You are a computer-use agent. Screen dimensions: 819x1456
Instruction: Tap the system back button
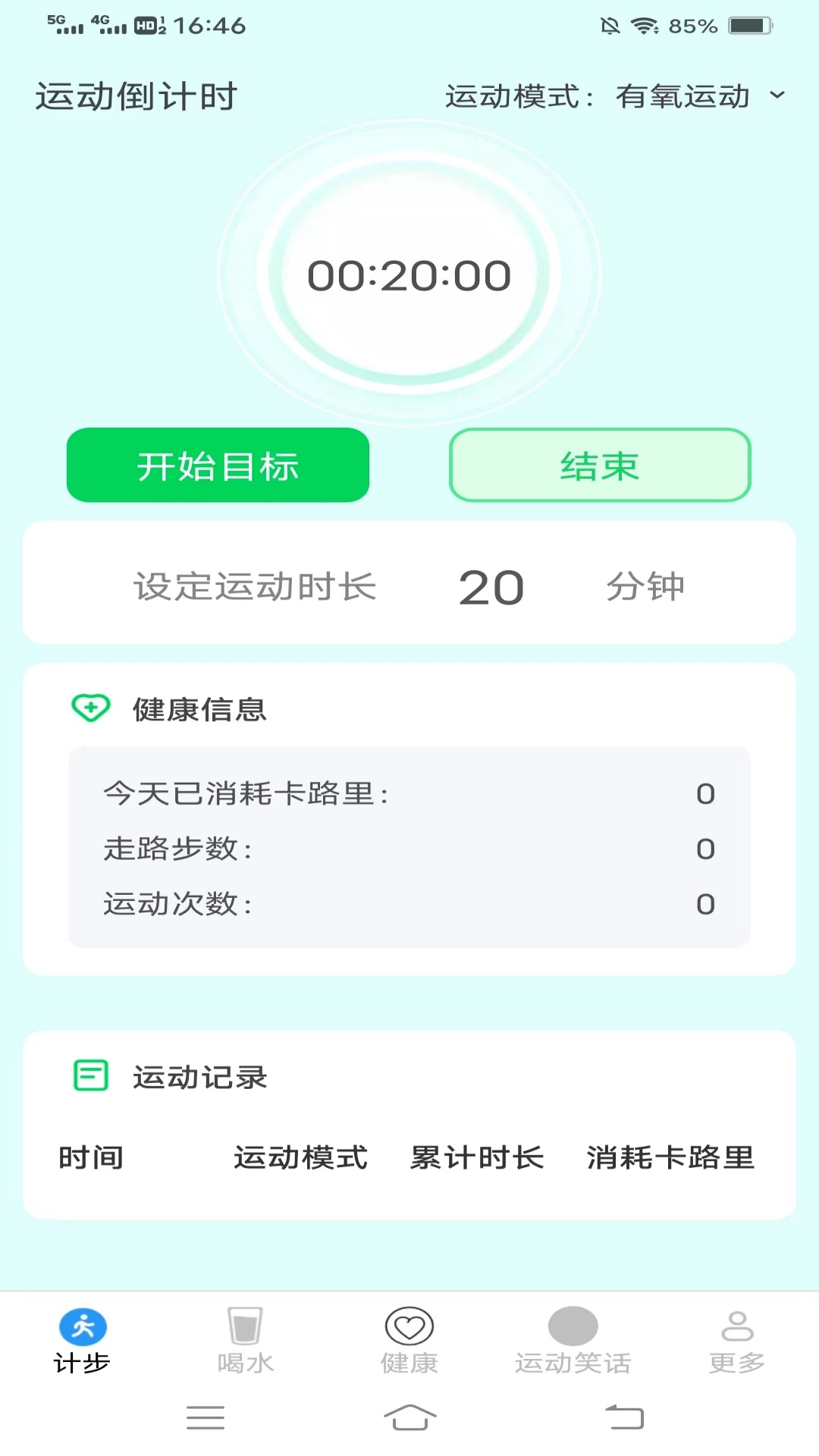coord(624,1417)
